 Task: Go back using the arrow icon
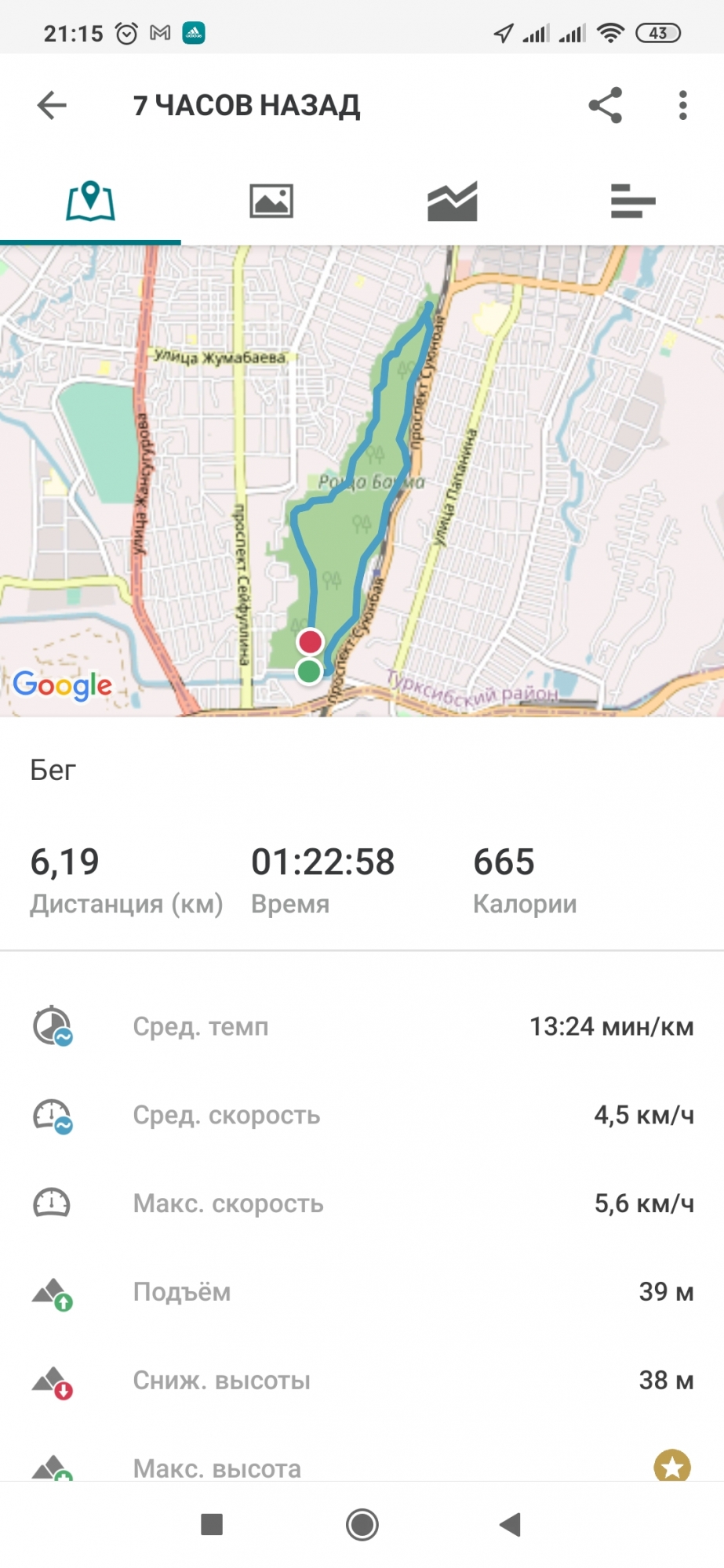[52, 105]
